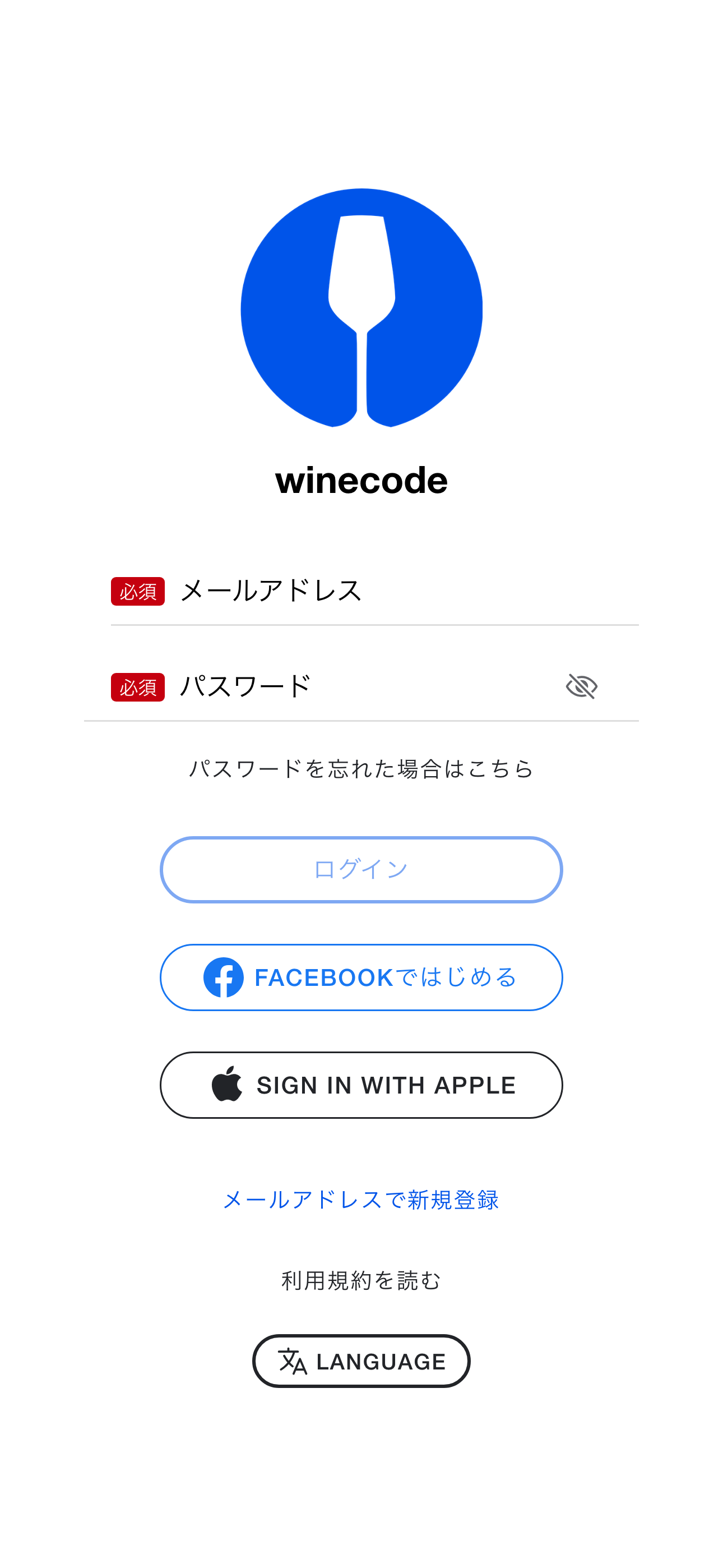Select SIGN IN WITH APPLE
Image resolution: width=723 pixels, height=1568 pixels.
361,1084
